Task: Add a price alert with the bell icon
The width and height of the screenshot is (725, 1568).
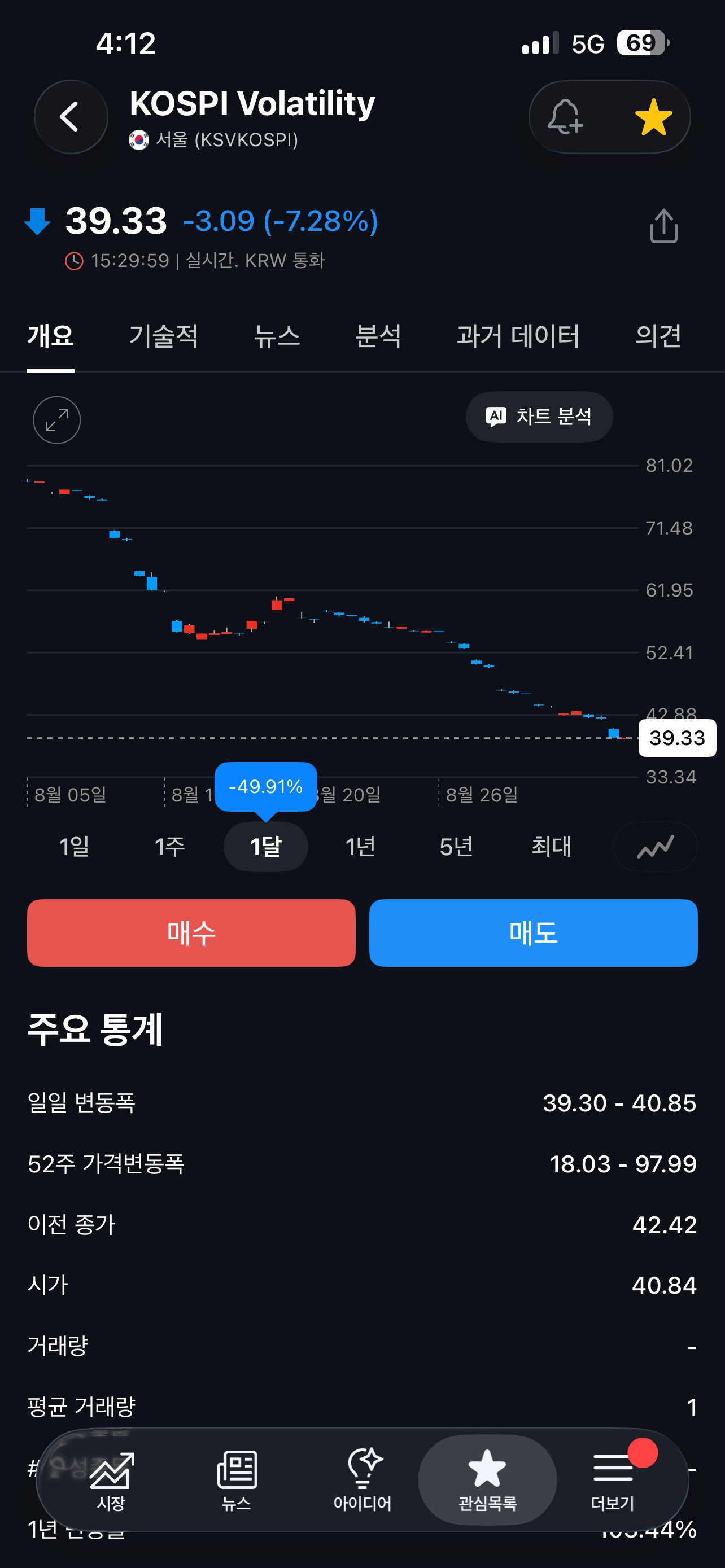Action: (565, 117)
